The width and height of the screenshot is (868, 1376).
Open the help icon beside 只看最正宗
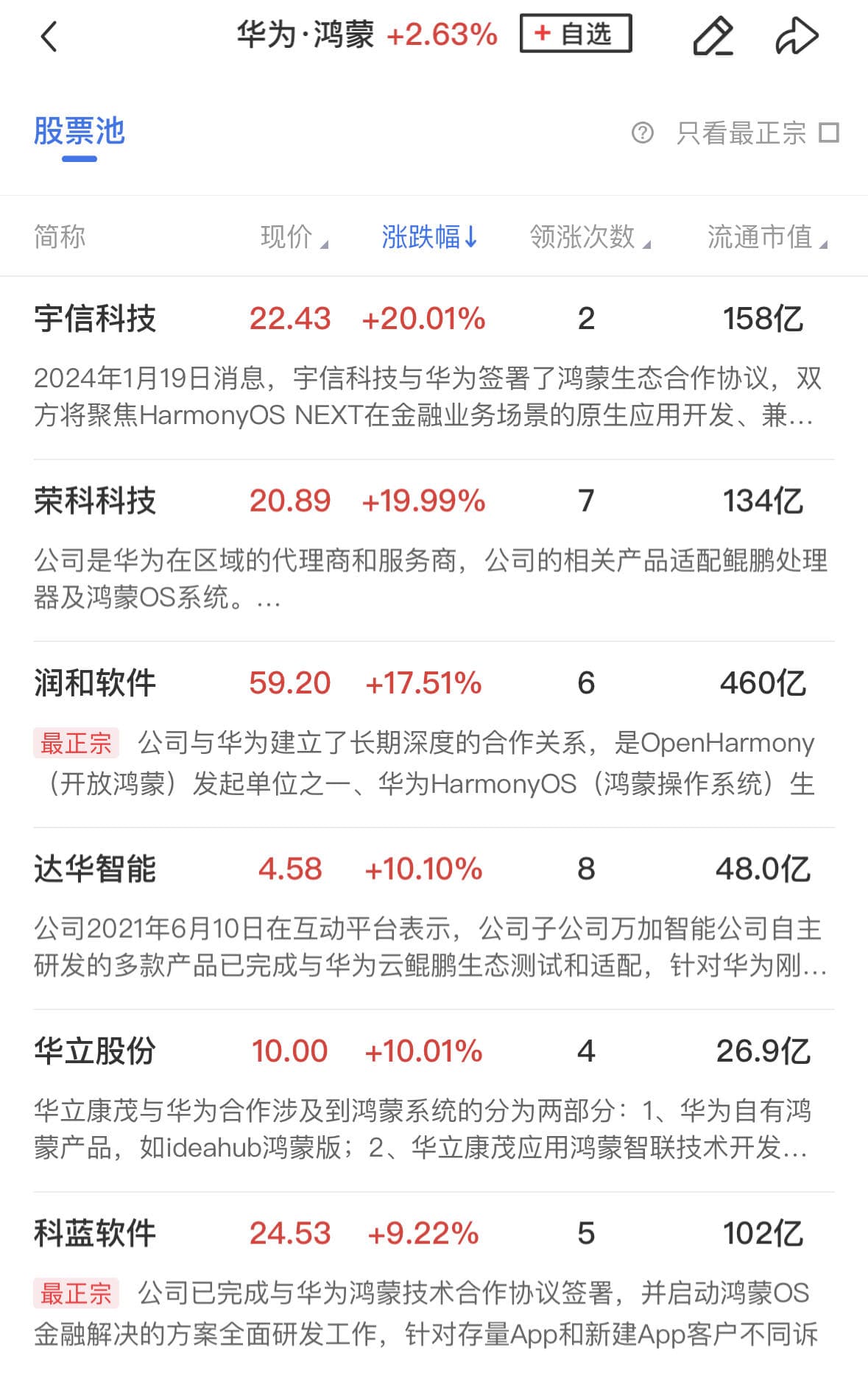tap(642, 133)
